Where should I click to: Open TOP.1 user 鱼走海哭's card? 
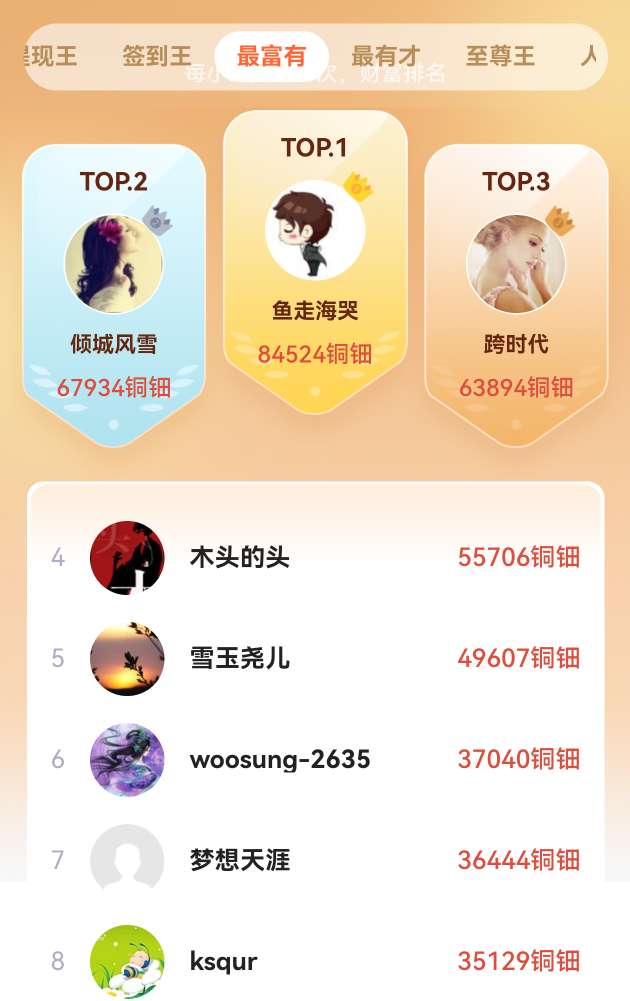(315, 260)
